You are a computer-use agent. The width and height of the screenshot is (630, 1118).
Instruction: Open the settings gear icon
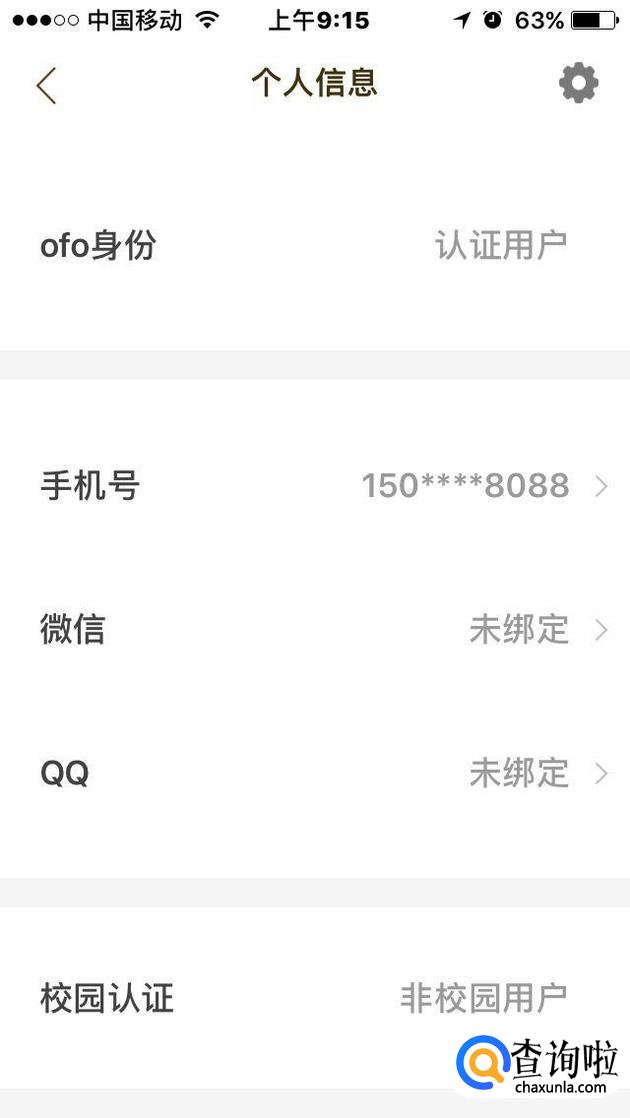578,83
